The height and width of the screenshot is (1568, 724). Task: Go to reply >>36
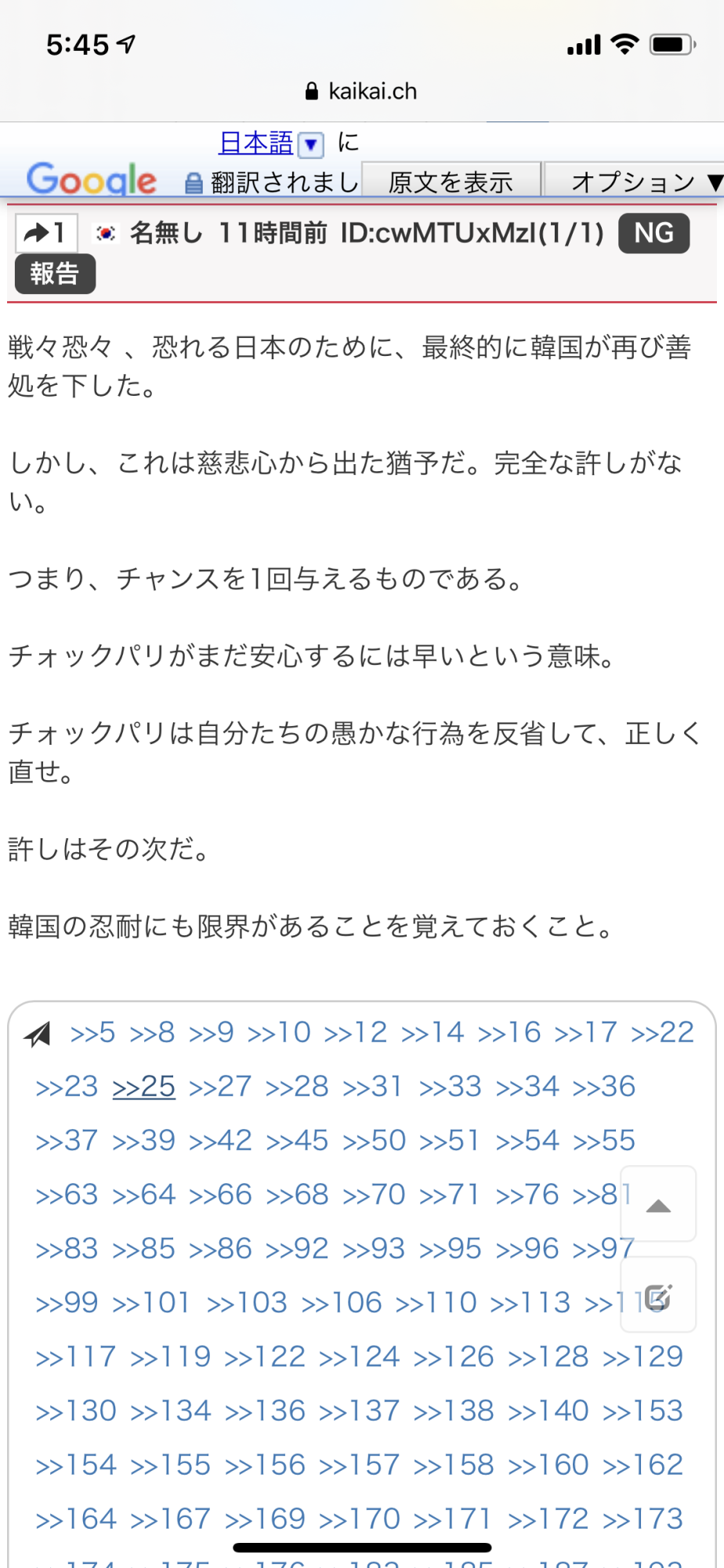603,1087
